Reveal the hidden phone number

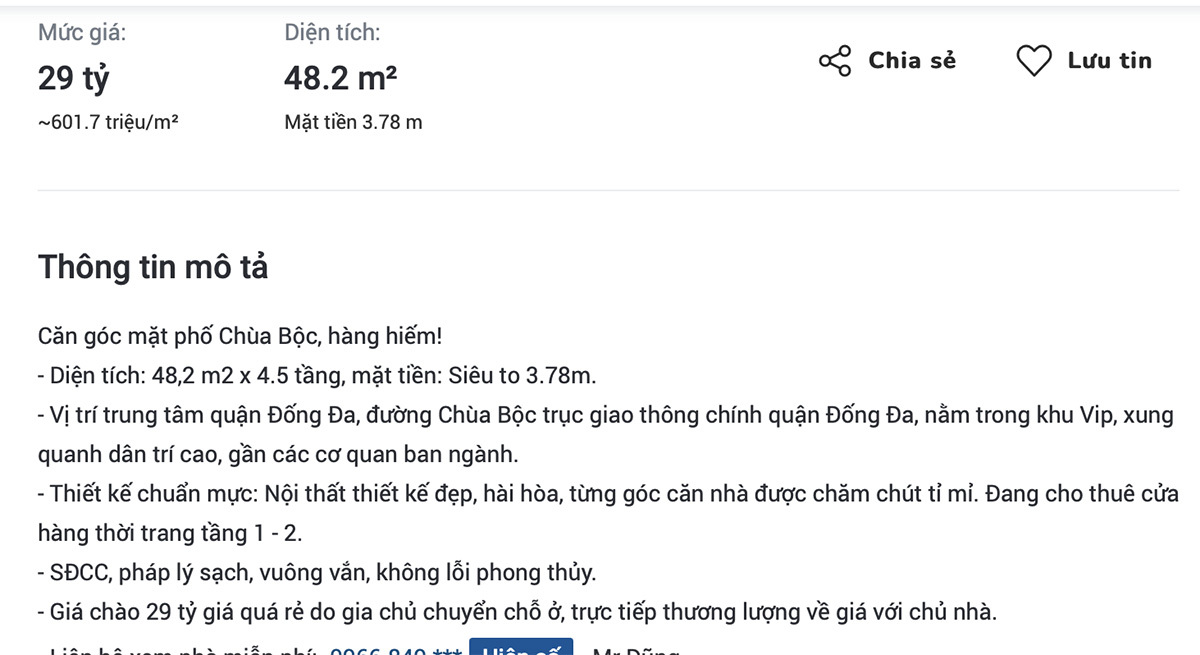pyautogui.click(x=520, y=648)
